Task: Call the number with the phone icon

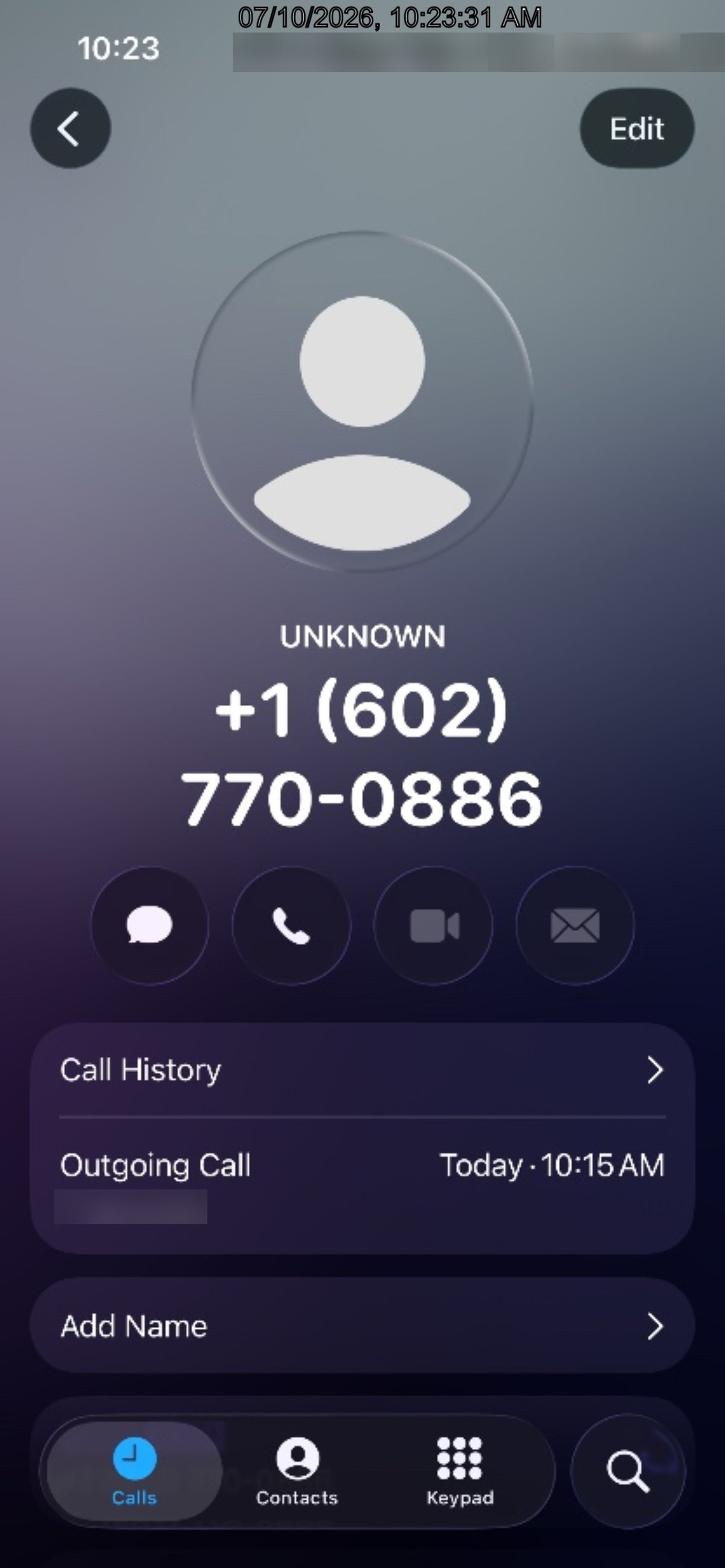Action: pyautogui.click(x=292, y=925)
